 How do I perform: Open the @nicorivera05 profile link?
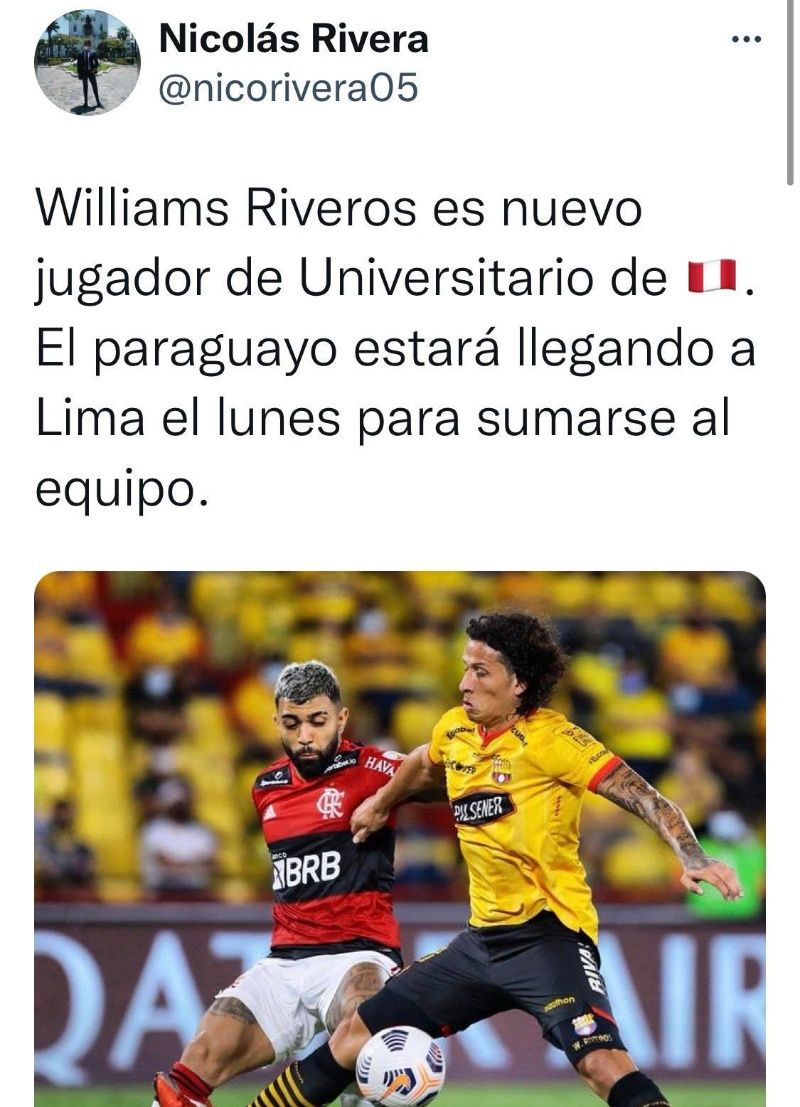coord(288,89)
